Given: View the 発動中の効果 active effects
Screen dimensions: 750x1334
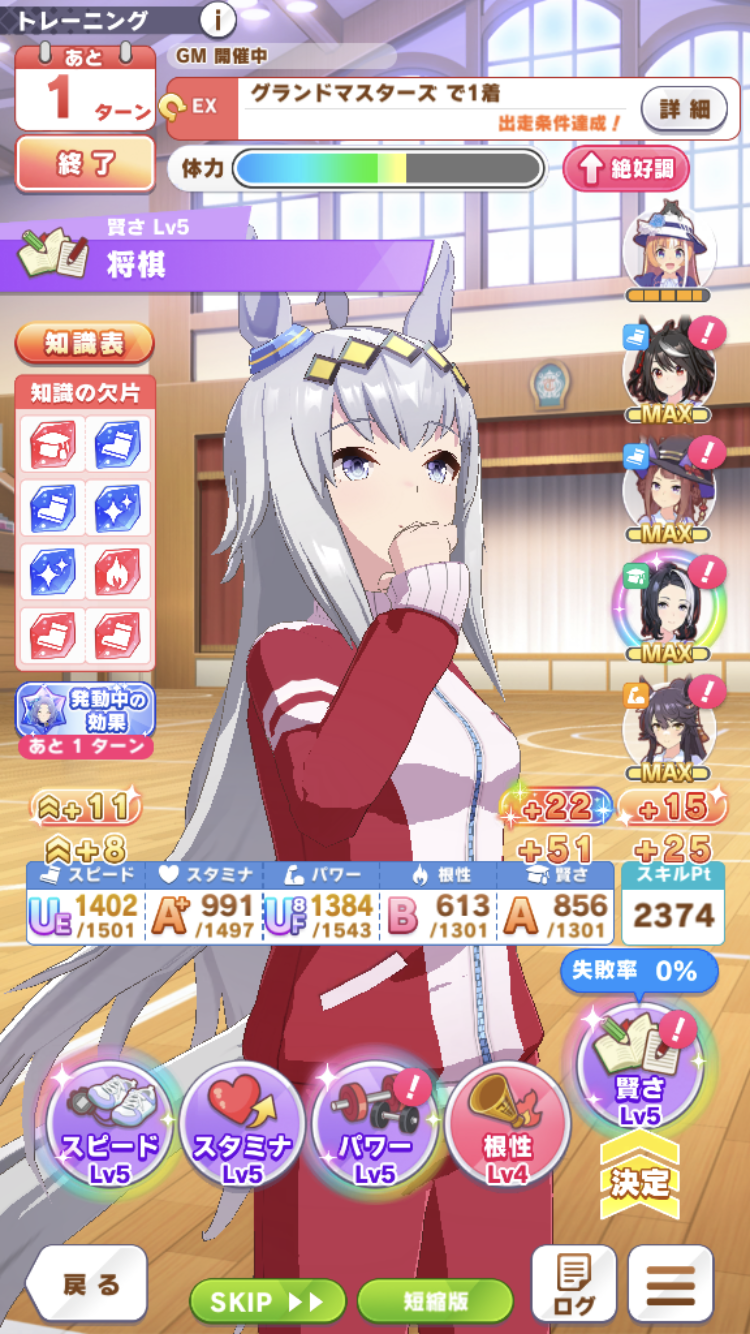Looking at the screenshot, I should [x=85, y=716].
